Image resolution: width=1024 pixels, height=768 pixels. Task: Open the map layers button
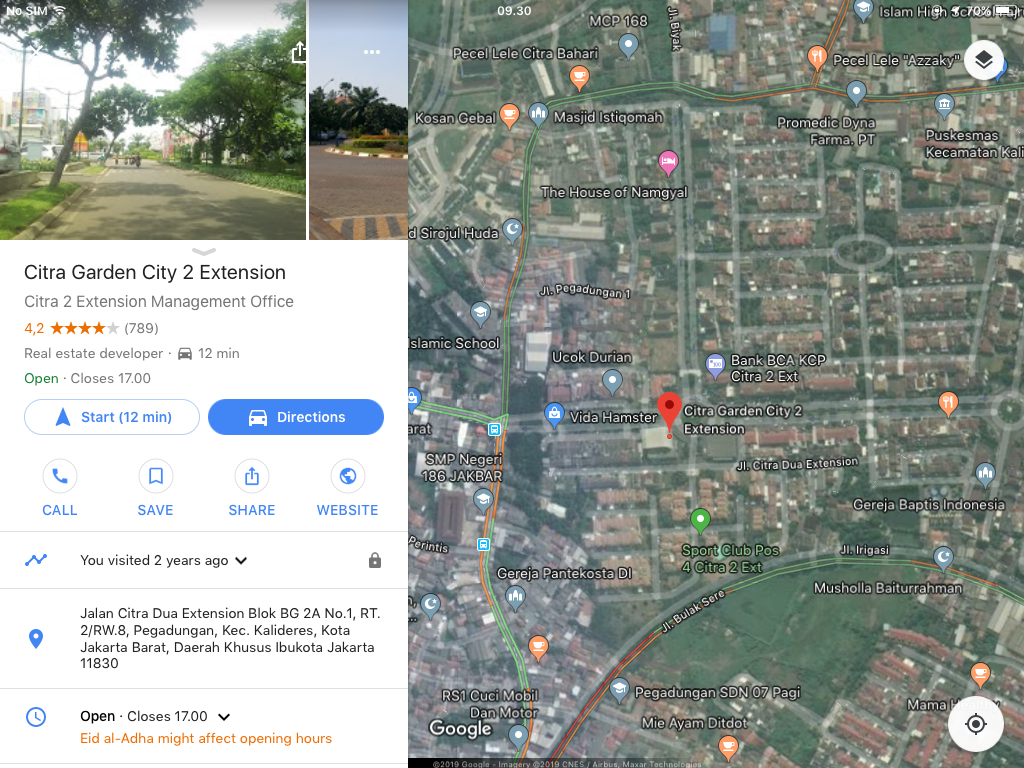(983, 61)
